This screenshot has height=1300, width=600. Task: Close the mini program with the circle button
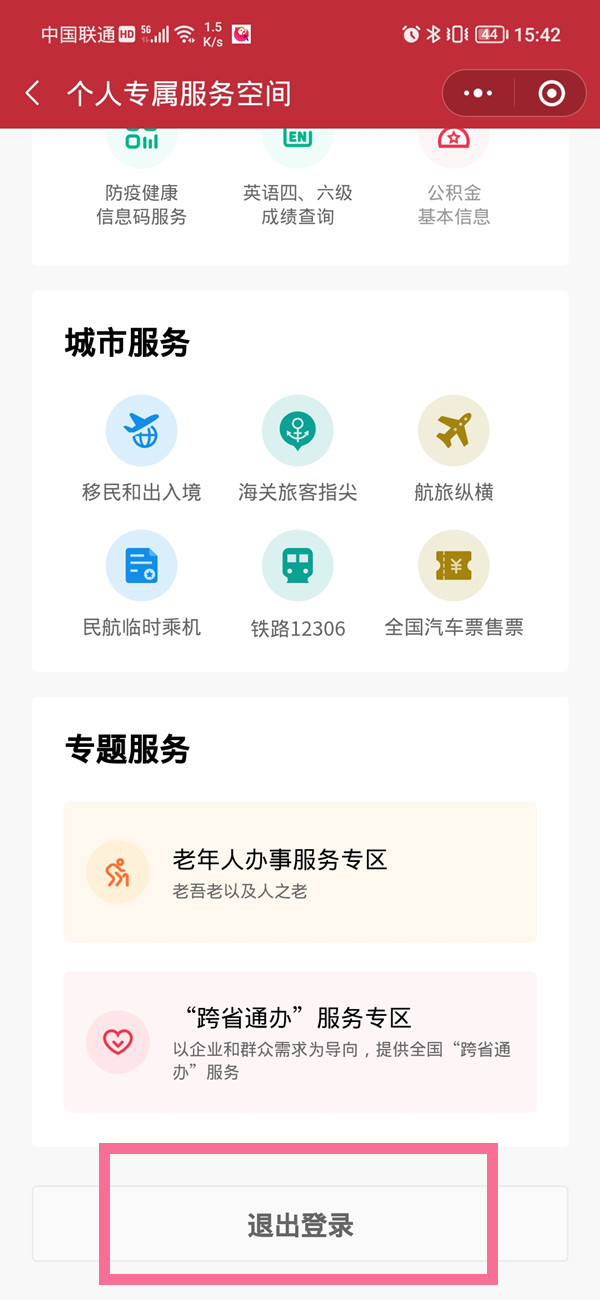551,94
